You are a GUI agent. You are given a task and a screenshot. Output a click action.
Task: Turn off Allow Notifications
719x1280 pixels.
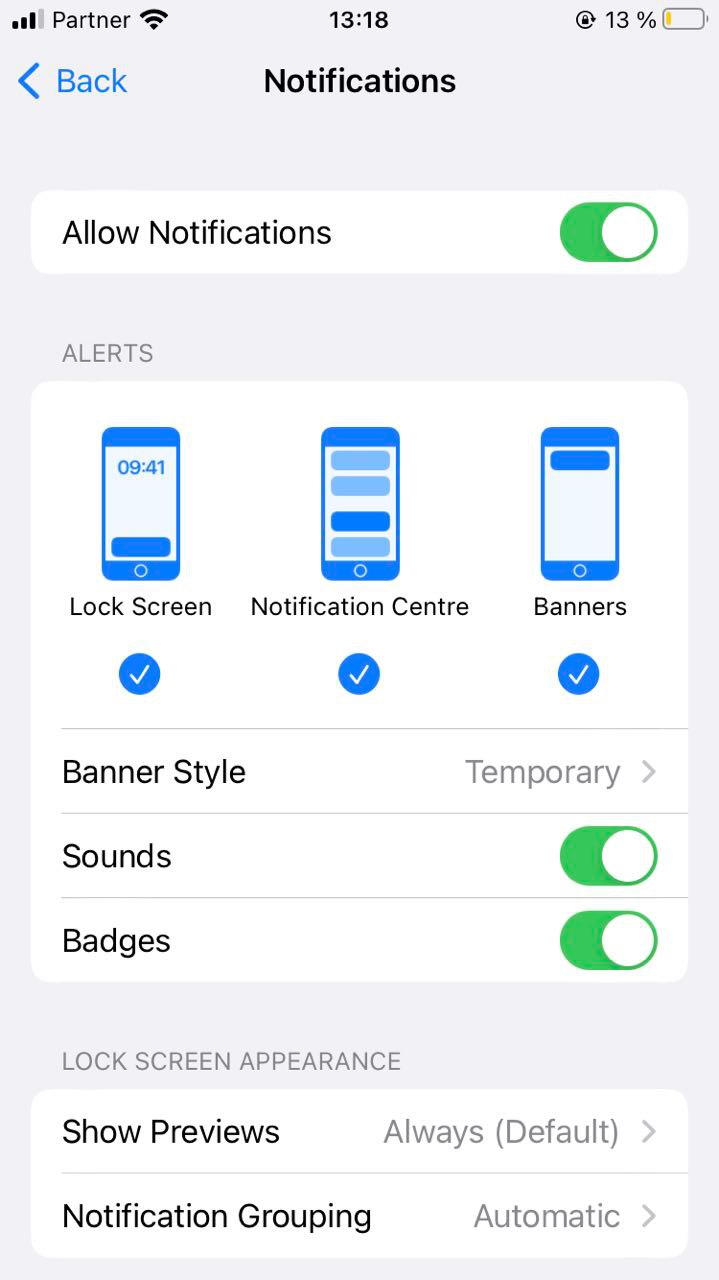[608, 233]
